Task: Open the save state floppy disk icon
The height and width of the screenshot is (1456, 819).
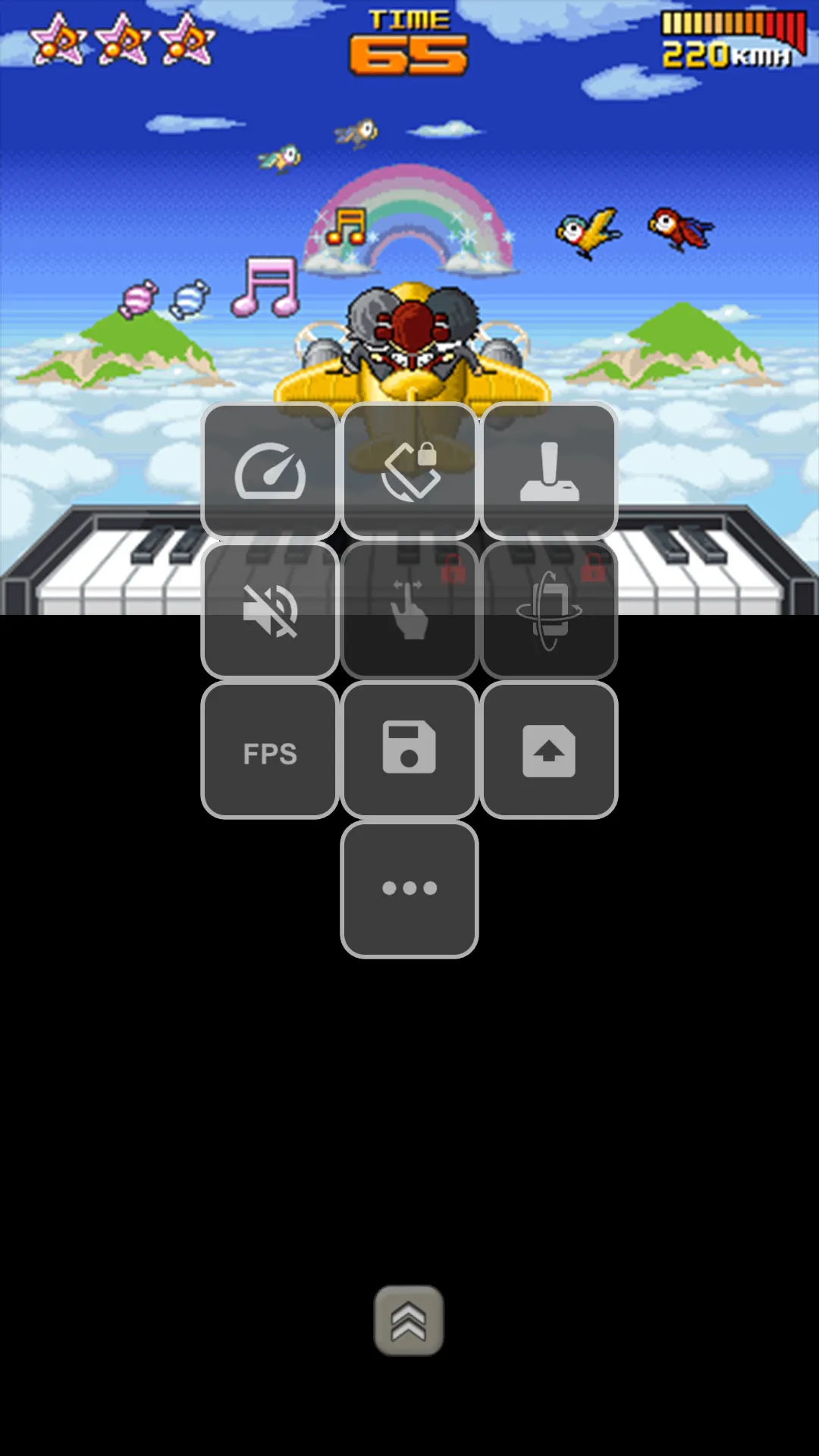Action: click(409, 749)
